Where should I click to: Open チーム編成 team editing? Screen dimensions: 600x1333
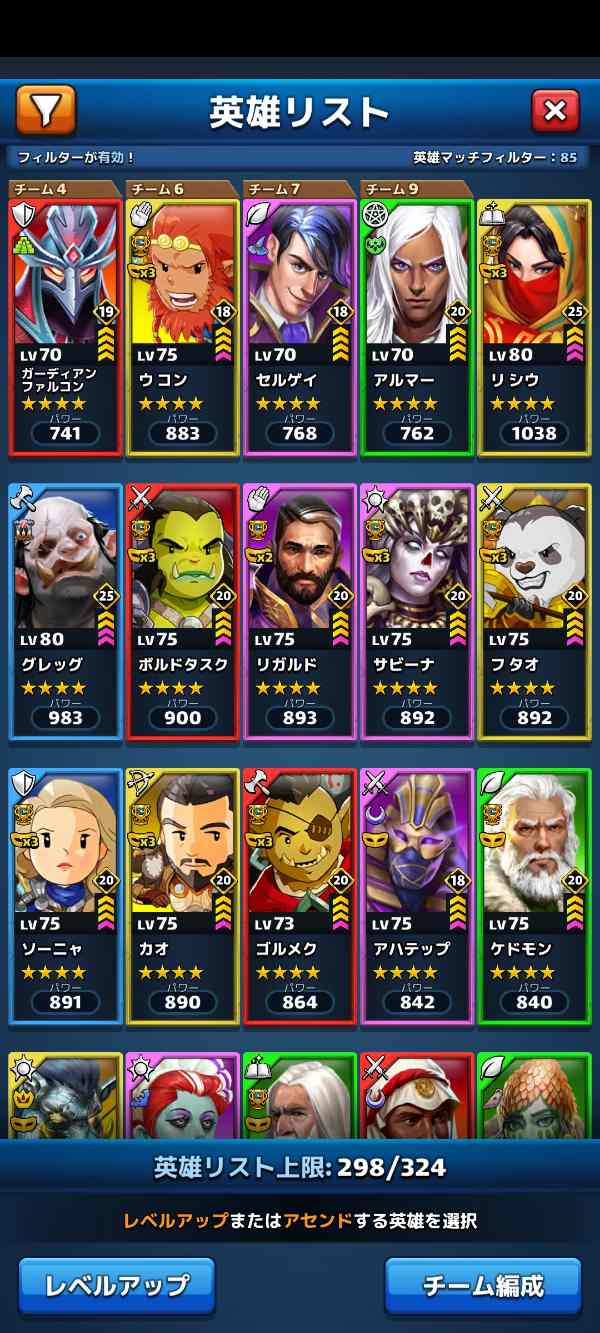(x=483, y=1285)
